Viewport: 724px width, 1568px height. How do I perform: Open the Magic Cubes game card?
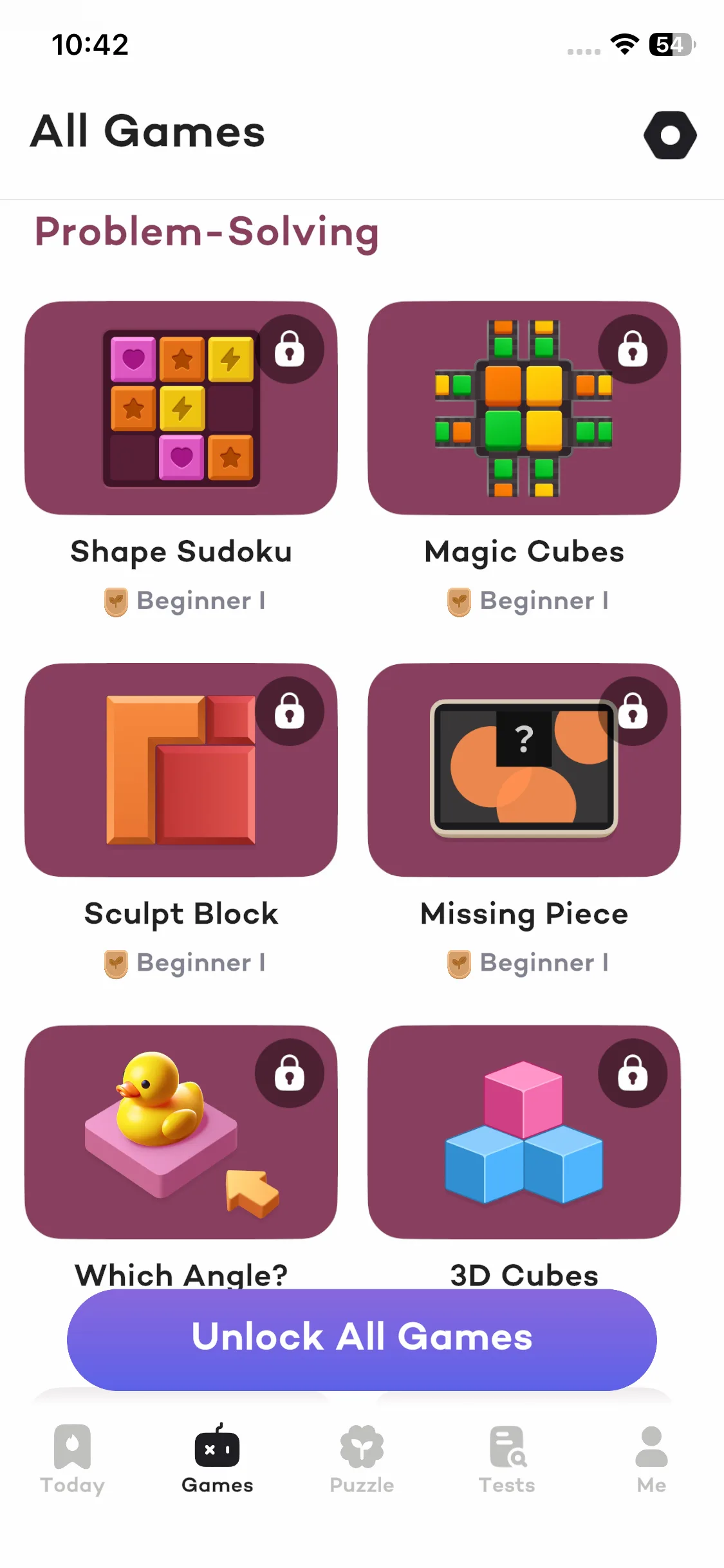click(x=524, y=408)
